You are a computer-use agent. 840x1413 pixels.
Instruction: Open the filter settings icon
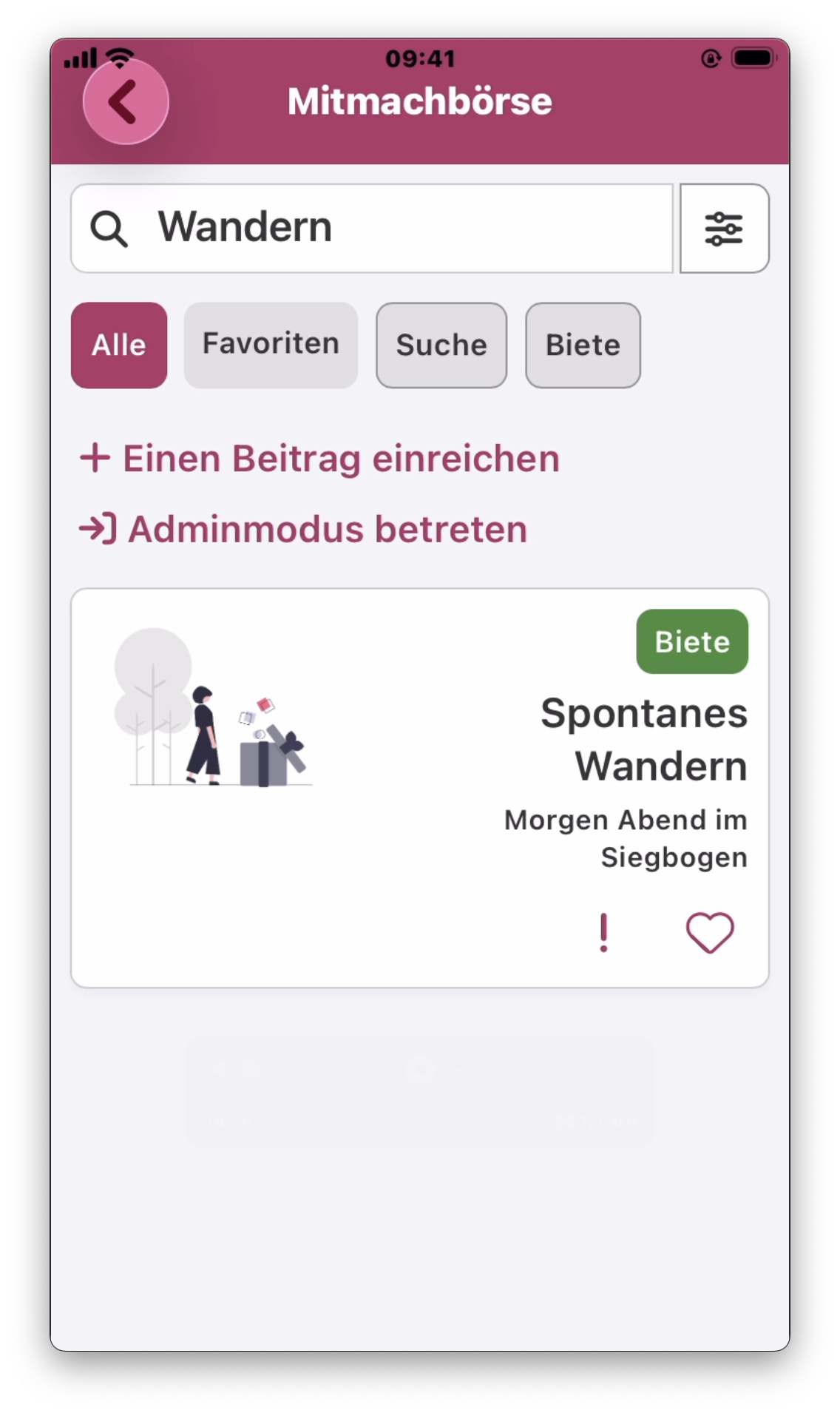724,229
